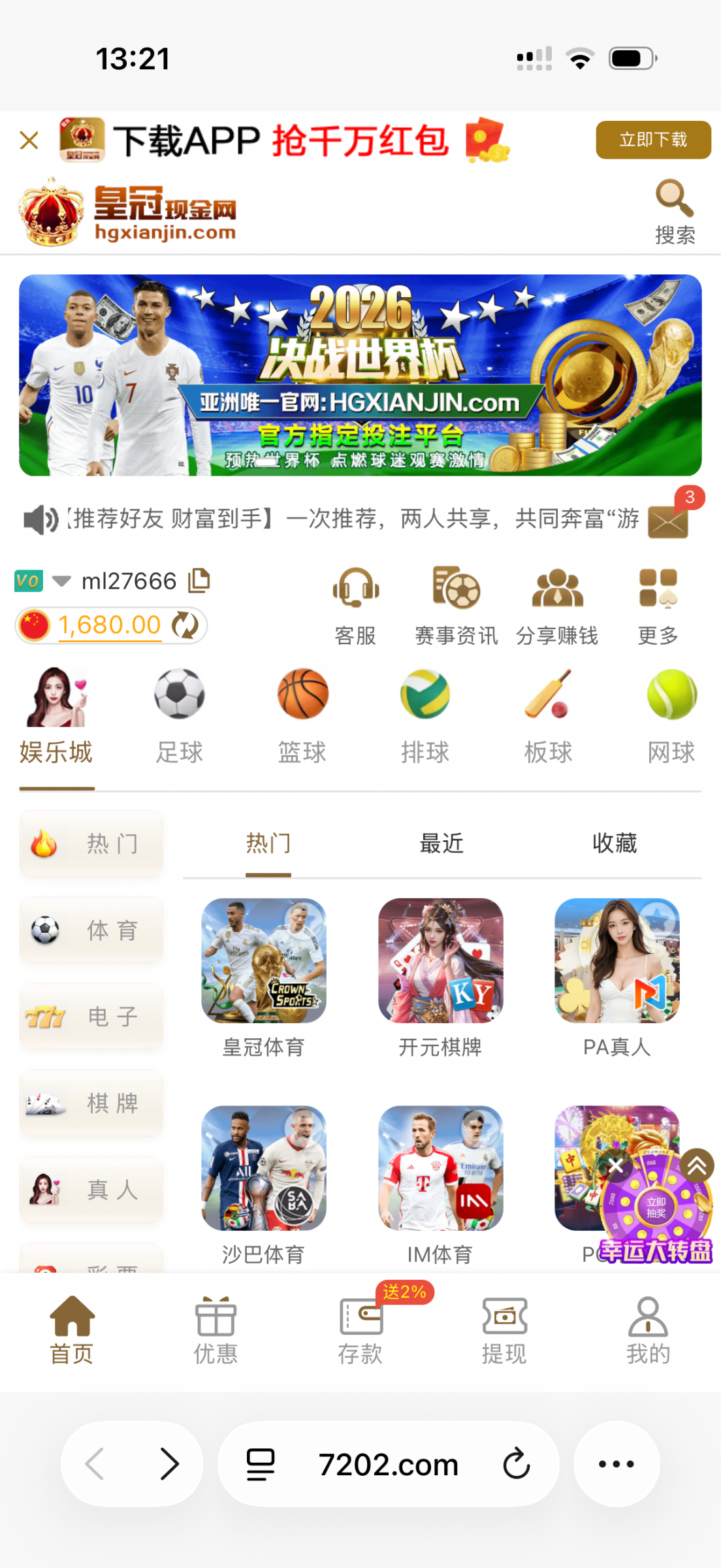Contact 客服 customer service
721x1568 pixels.
[355, 606]
